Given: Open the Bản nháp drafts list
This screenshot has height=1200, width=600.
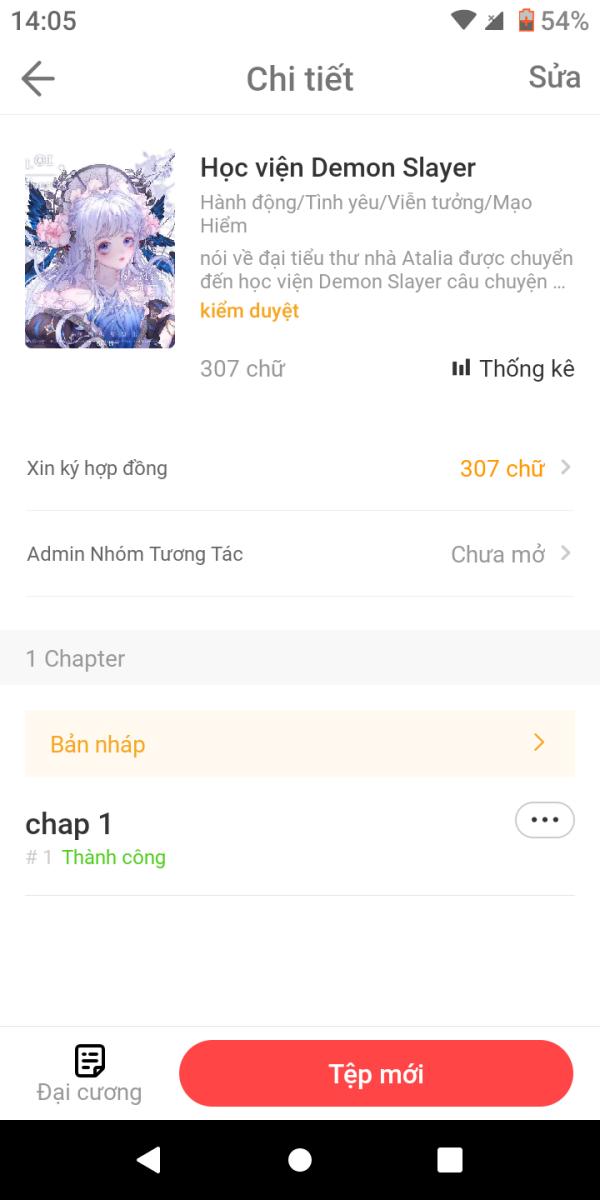Looking at the screenshot, I should (300, 744).
